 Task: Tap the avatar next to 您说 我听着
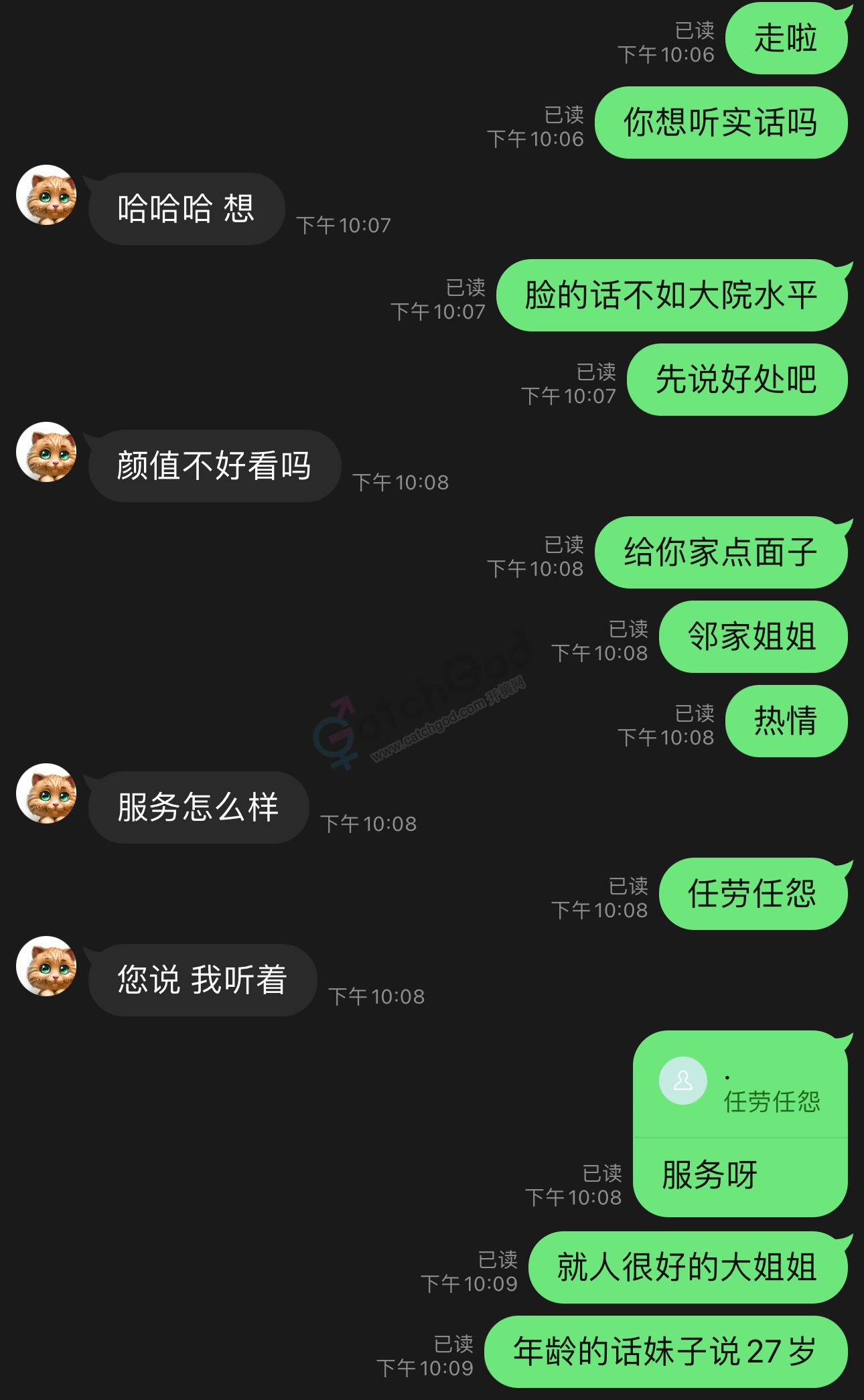(x=46, y=966)
